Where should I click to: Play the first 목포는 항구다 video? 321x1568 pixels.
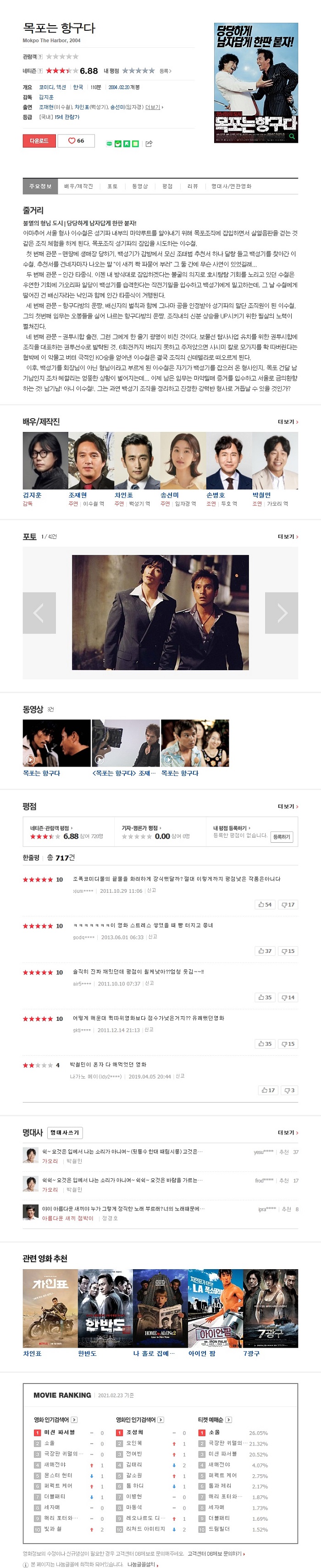[x=56, y=743]
